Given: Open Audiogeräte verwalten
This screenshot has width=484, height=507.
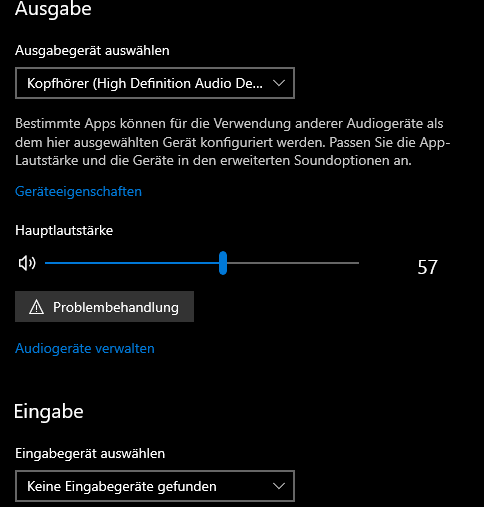Looking at the screenshot, I should [85, 349].
